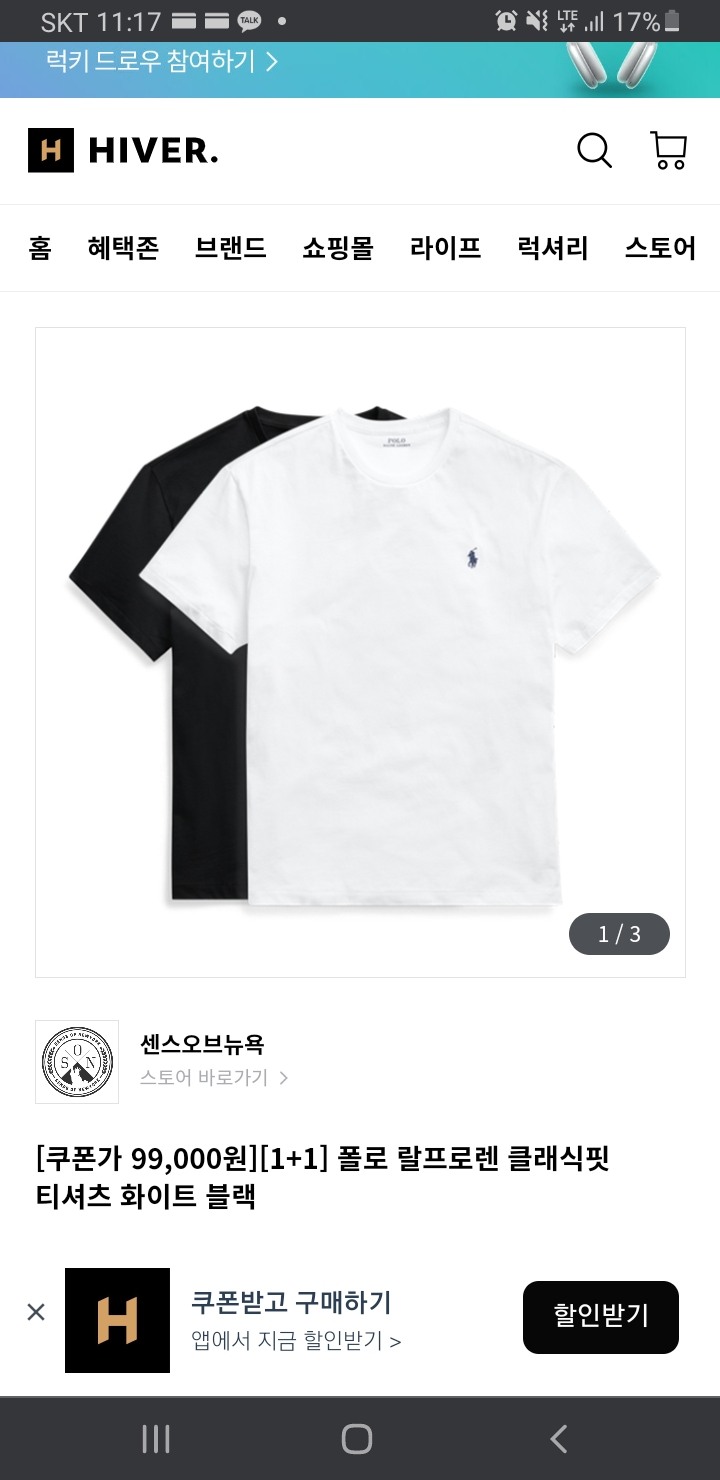
Task: Tap the 할인받기 button
Action: coord(600,1317)
